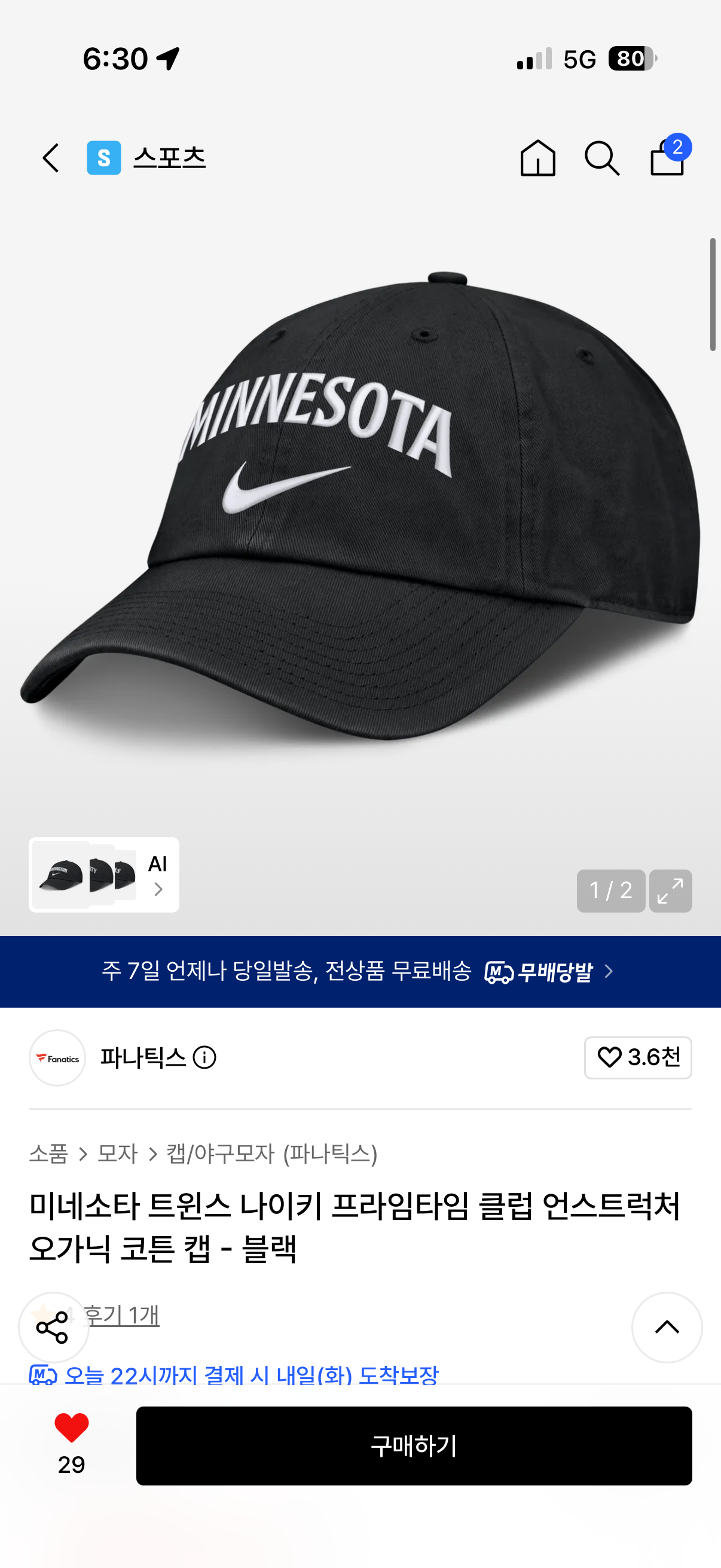
Task: Jump to top with the up arrow
Action: tap(667, 1328)
